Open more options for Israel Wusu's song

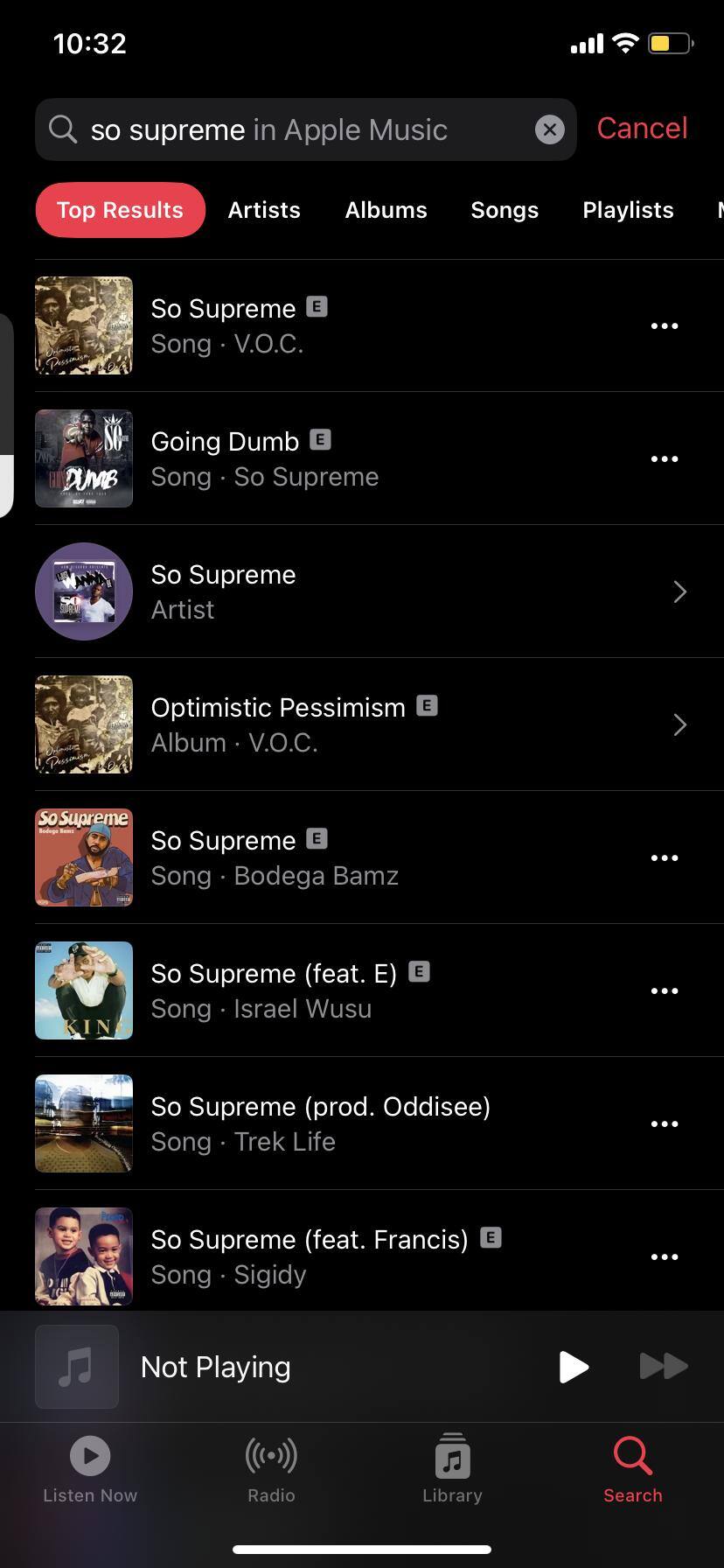pos(665,991)
